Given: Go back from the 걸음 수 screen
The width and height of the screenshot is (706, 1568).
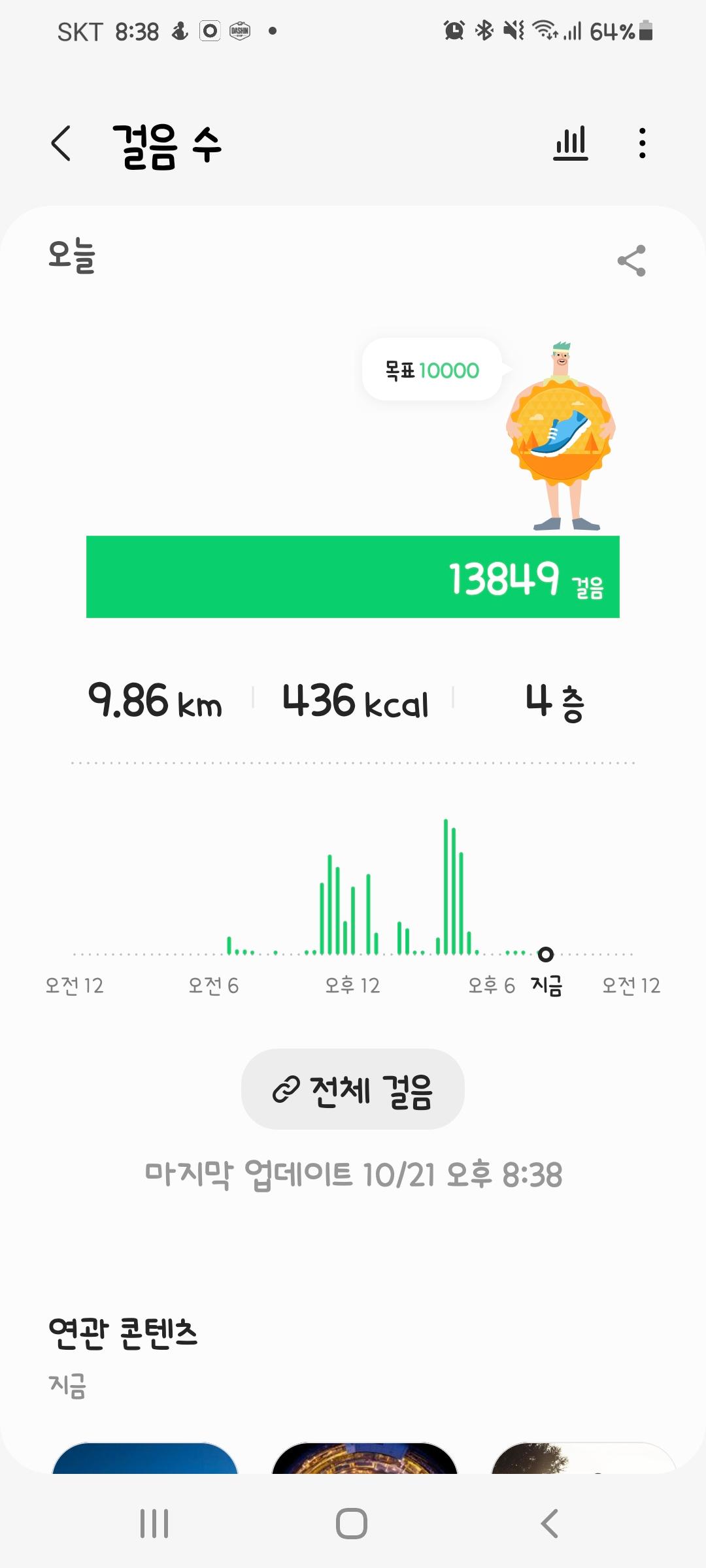Looking at the screenshot, I should 61,143.
